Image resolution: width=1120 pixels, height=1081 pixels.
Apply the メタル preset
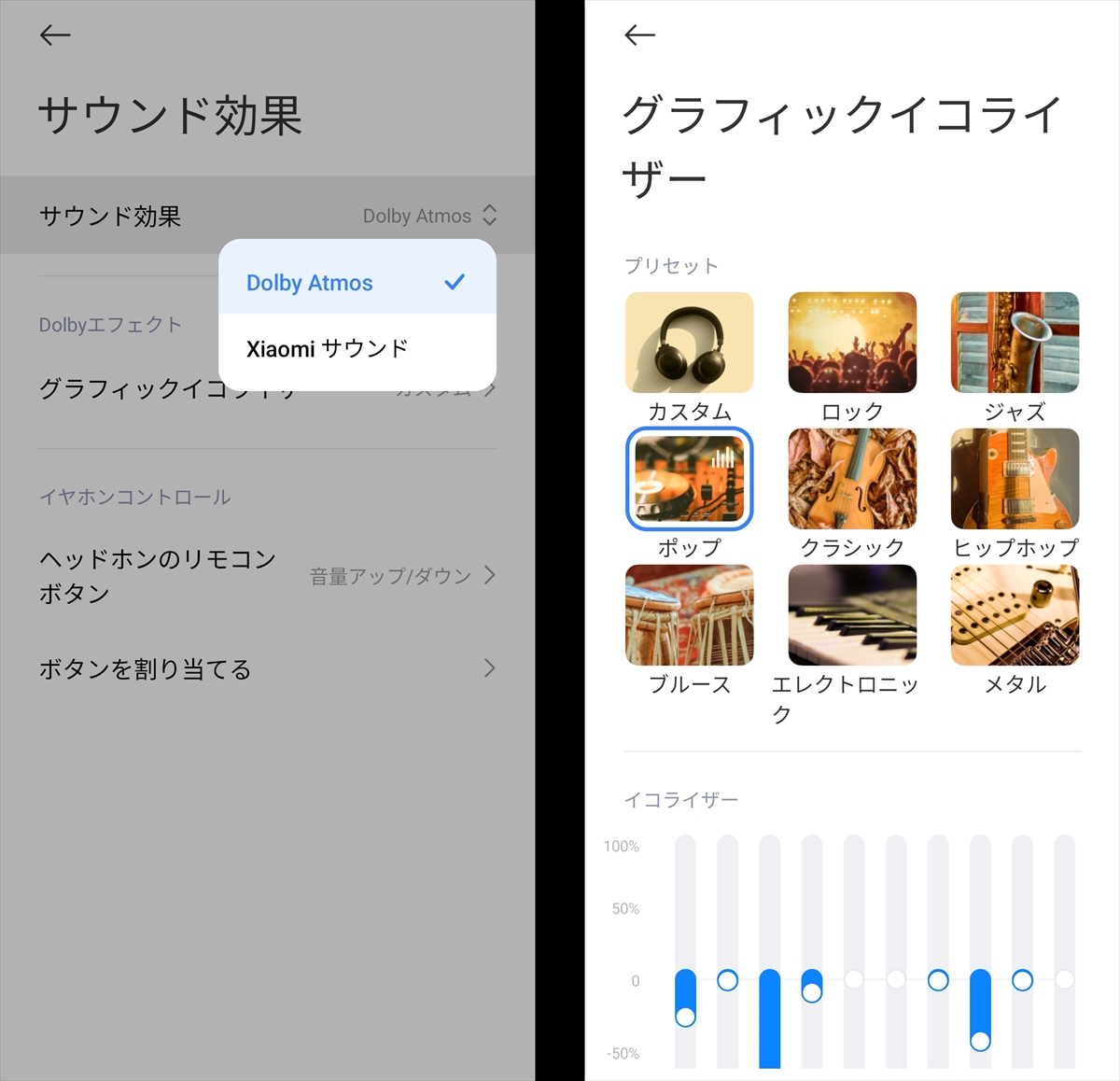pos(1015,615)
